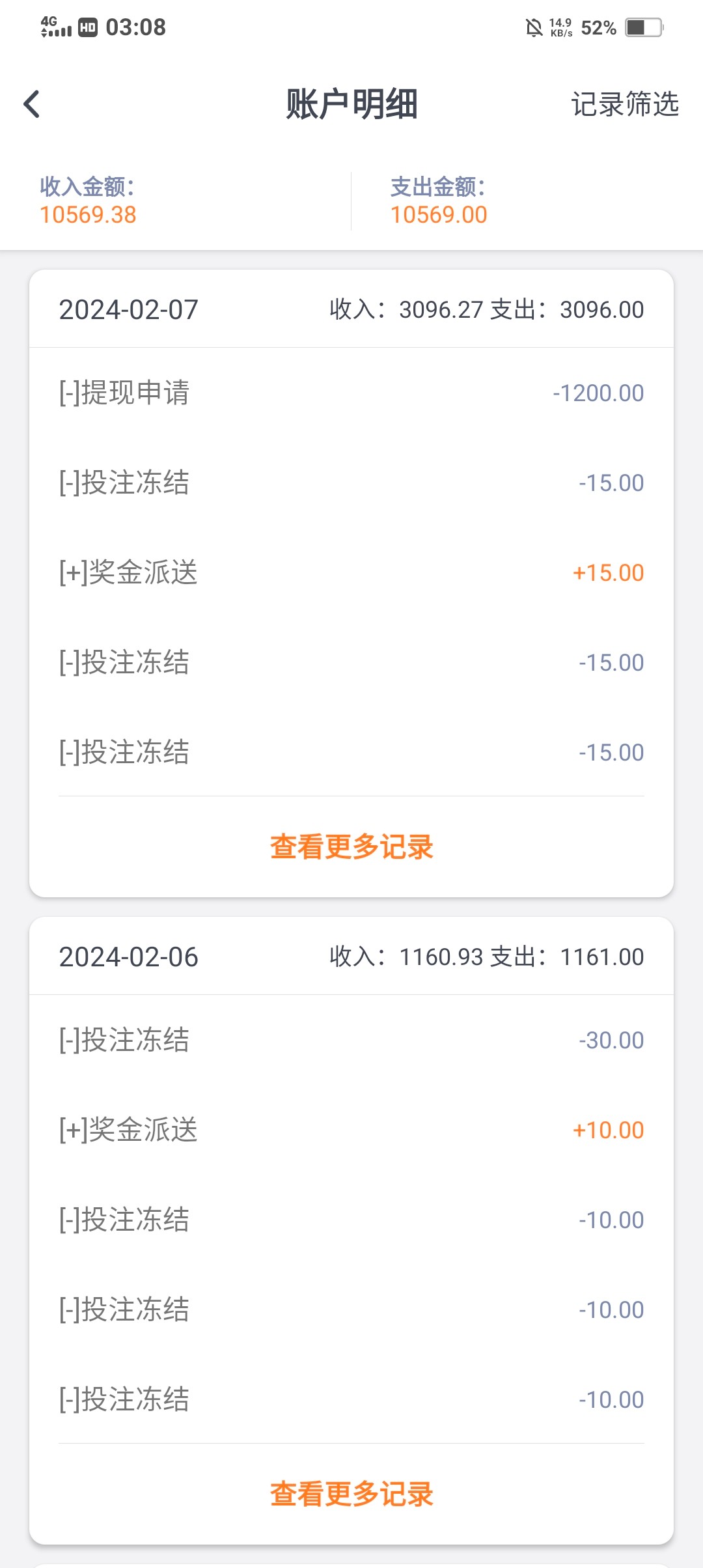The image size is (703, 1568).
Task: Open 记录筛选 record filter
Action: [625, 104]
